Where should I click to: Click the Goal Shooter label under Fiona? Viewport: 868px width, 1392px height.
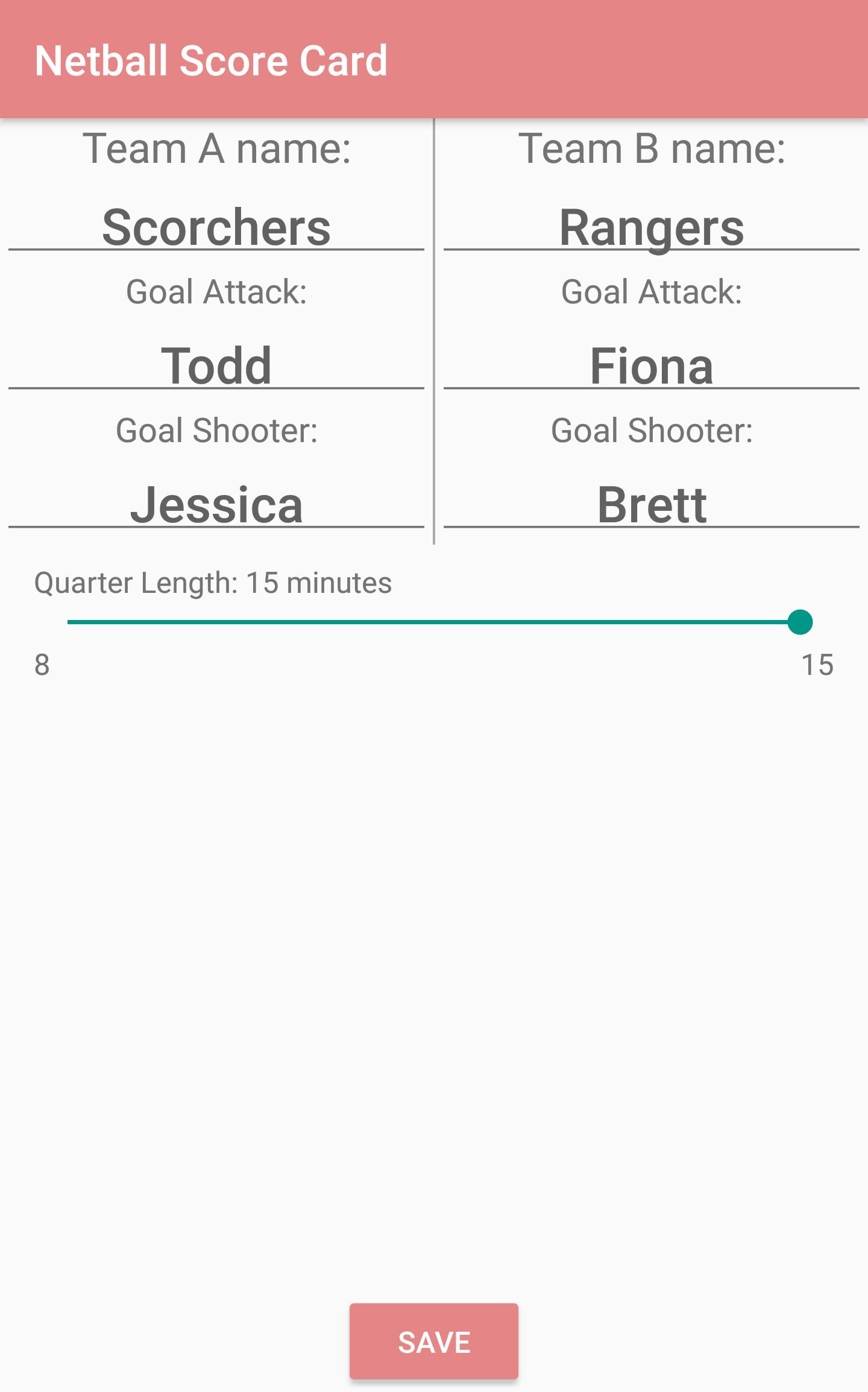[x=652, y=431]
